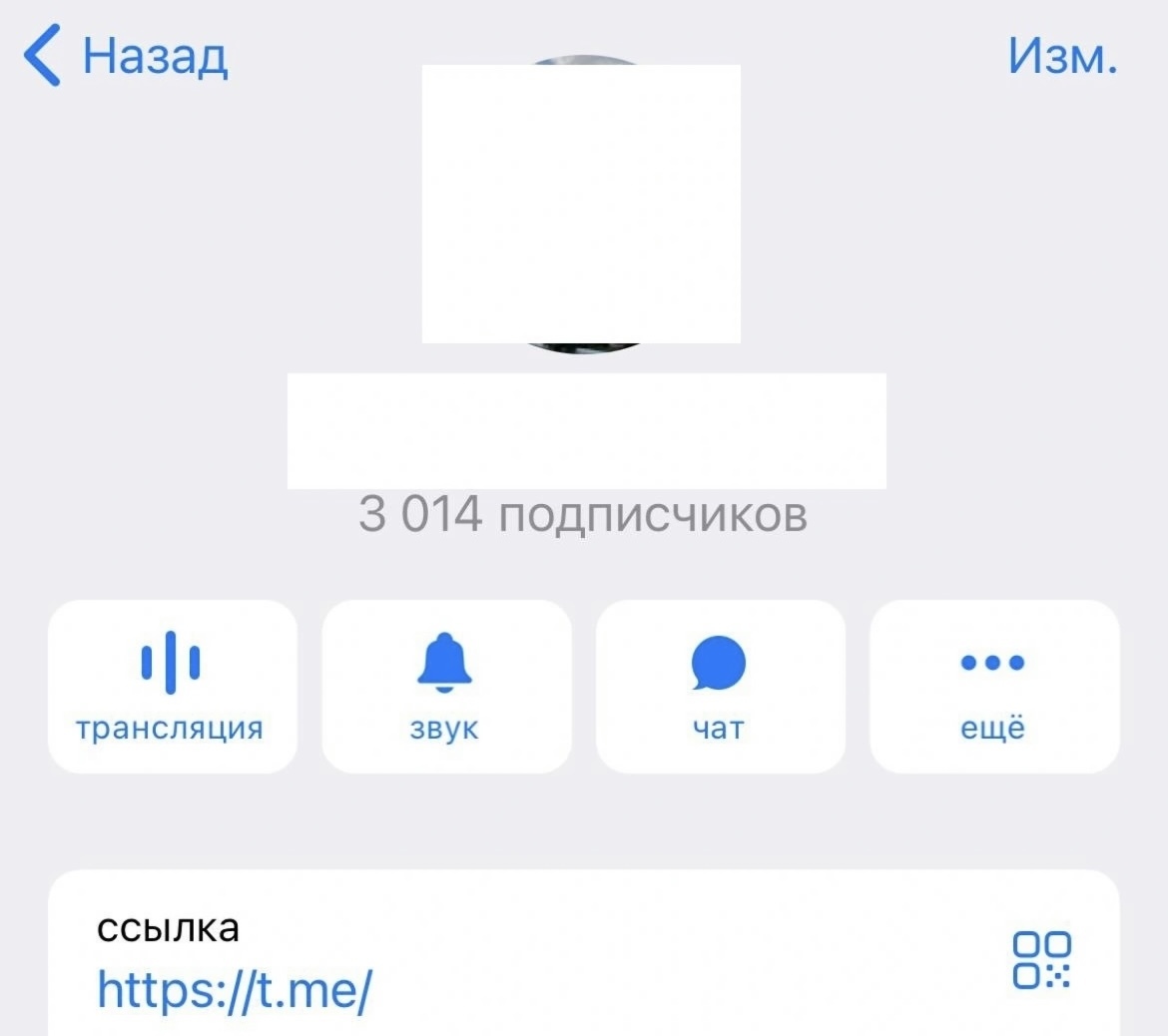Open the https://t.me/ channel link

click(x=235, y=990)
